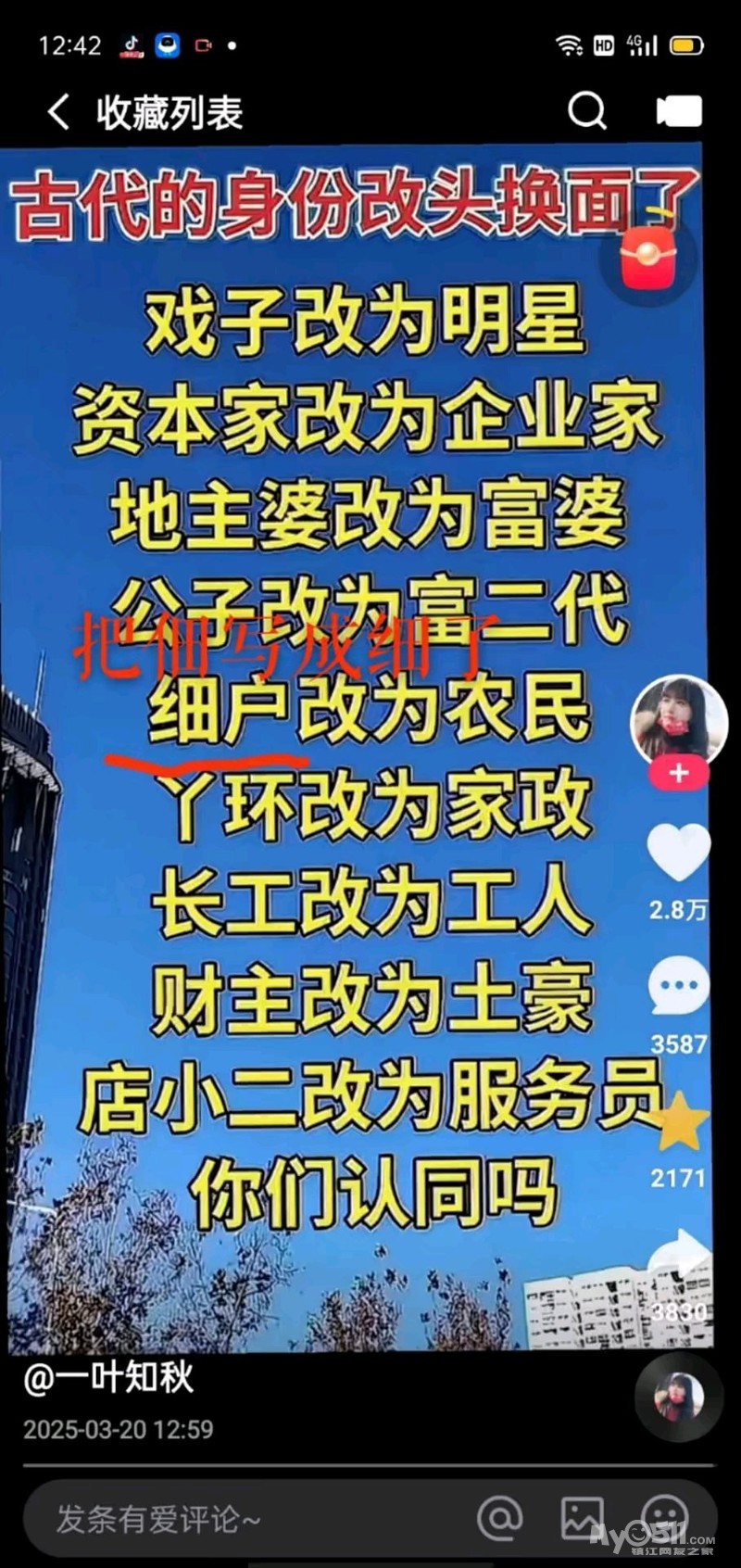This screenshot has width=741, height=1568.
Task: Open the camera icon in top bar
Action: tap(679, 111)
